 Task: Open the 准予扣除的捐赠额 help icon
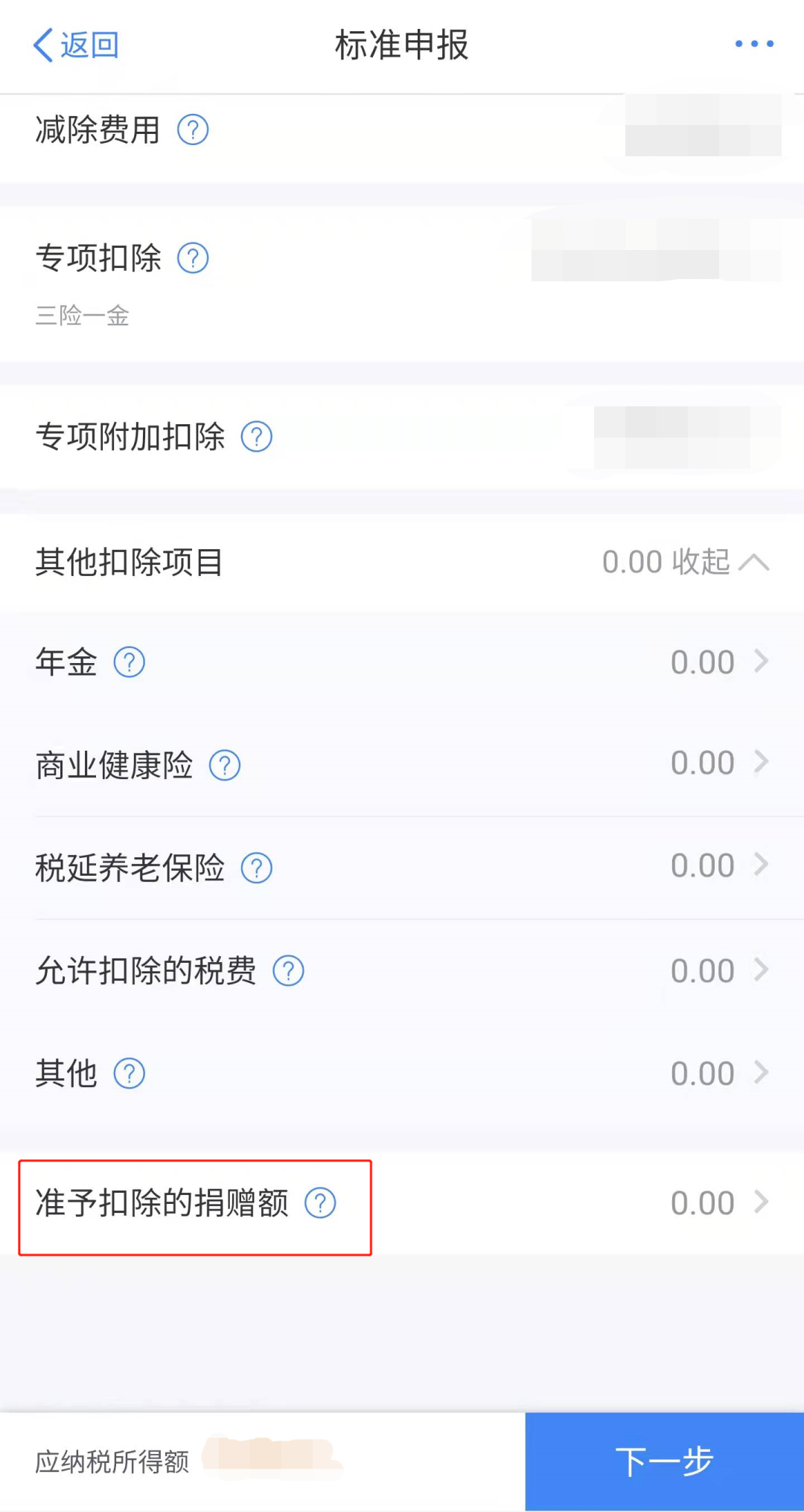click(320, 1202)
